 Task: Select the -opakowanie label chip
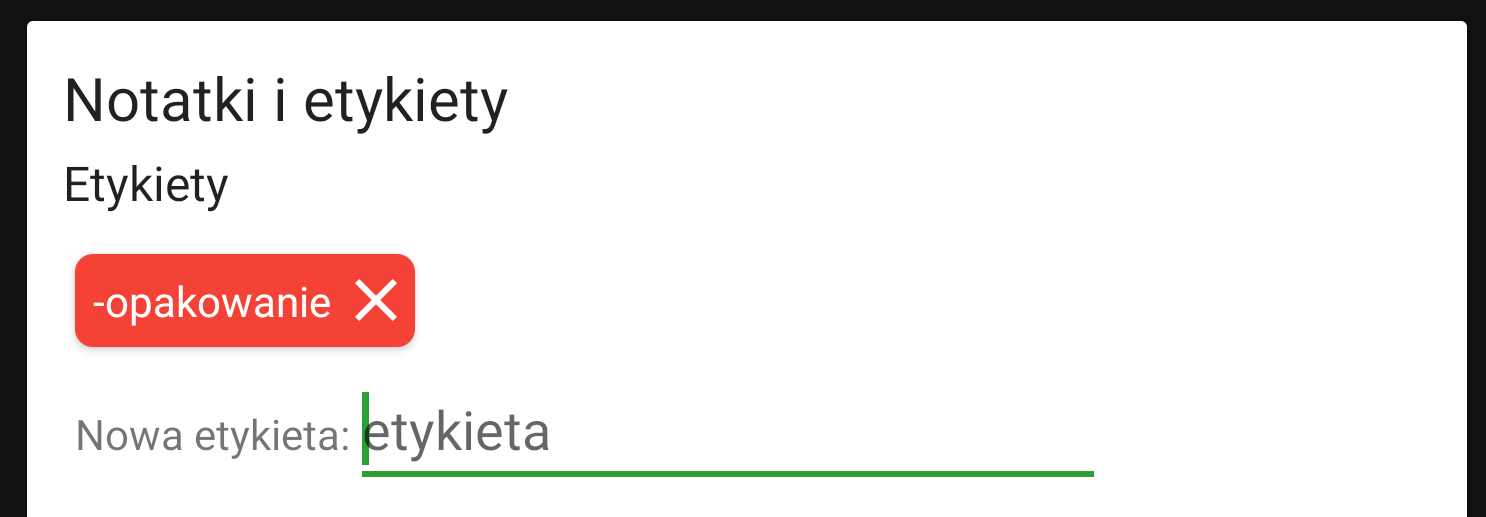click(x=211, y=302)
